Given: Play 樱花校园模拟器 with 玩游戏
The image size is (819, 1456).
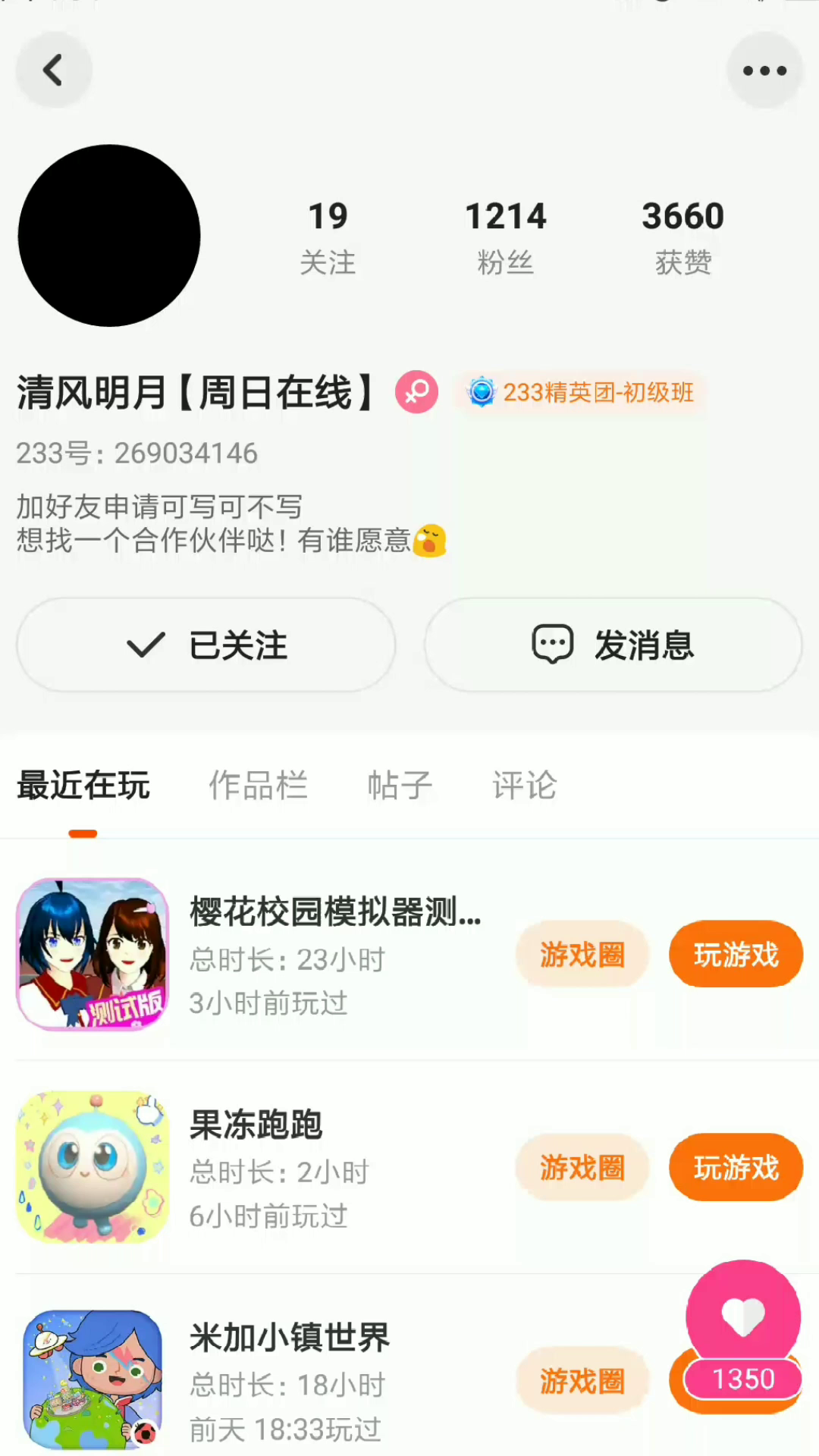Looking at the screenshot, I should point(736,955).
